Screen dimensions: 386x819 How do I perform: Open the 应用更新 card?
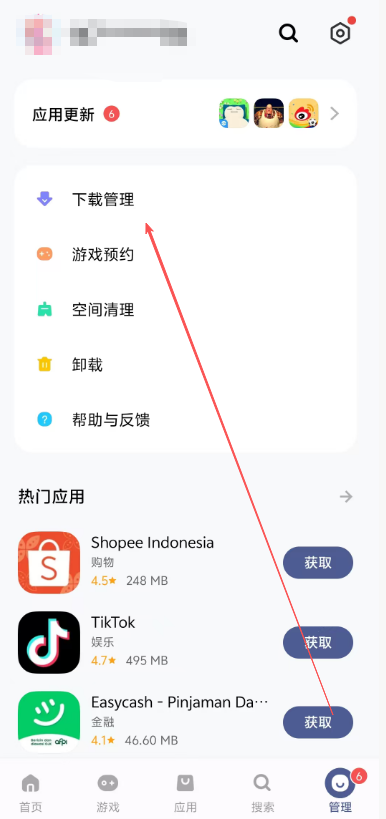tap(185, 114)
